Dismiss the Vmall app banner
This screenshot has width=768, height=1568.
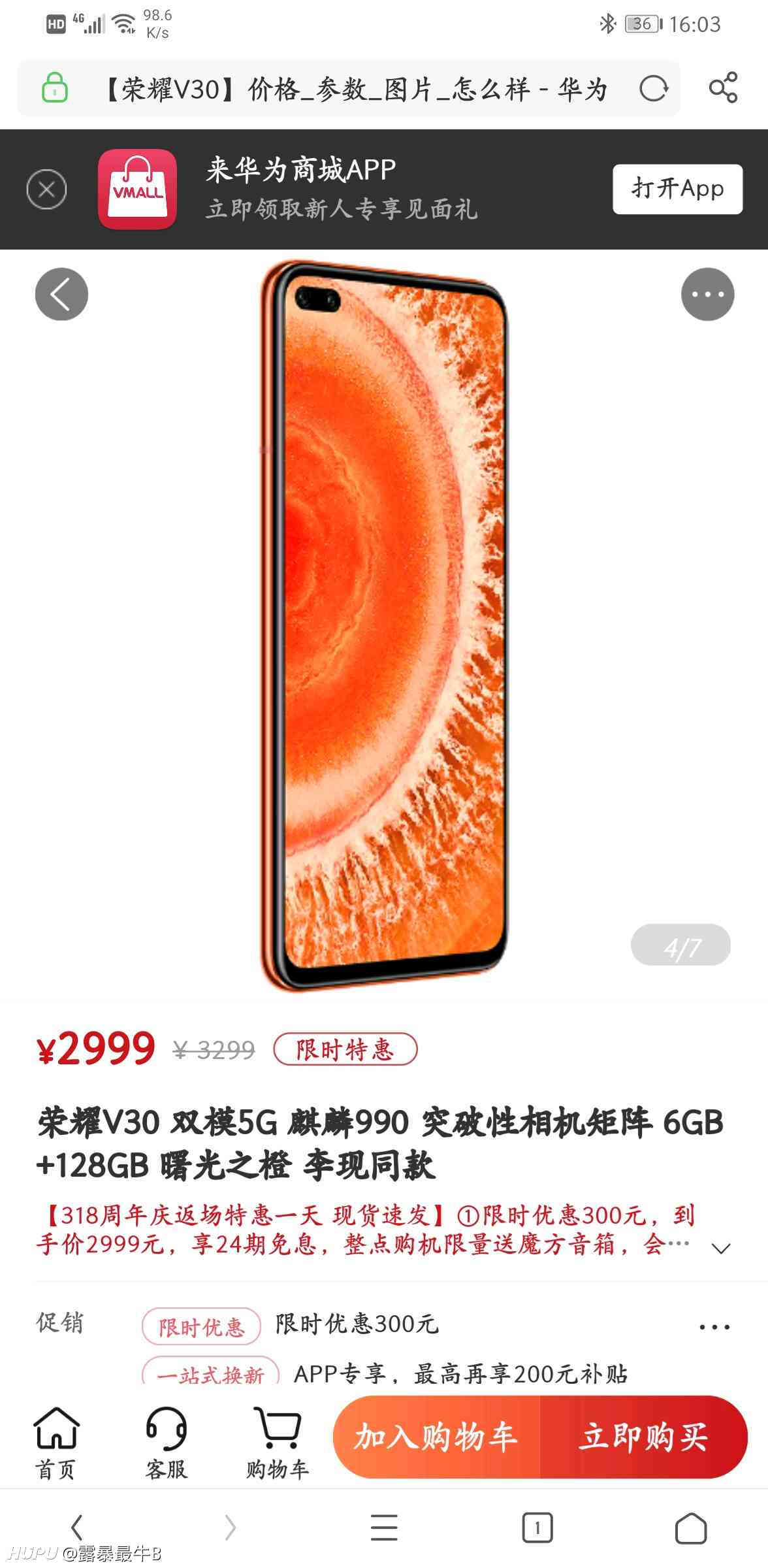click(46, 189)
